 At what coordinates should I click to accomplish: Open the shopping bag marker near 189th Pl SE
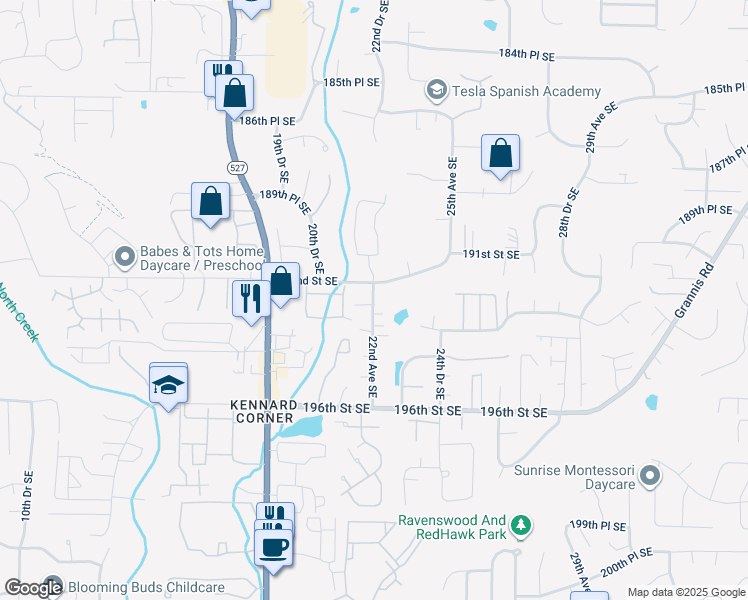point(210,203)
